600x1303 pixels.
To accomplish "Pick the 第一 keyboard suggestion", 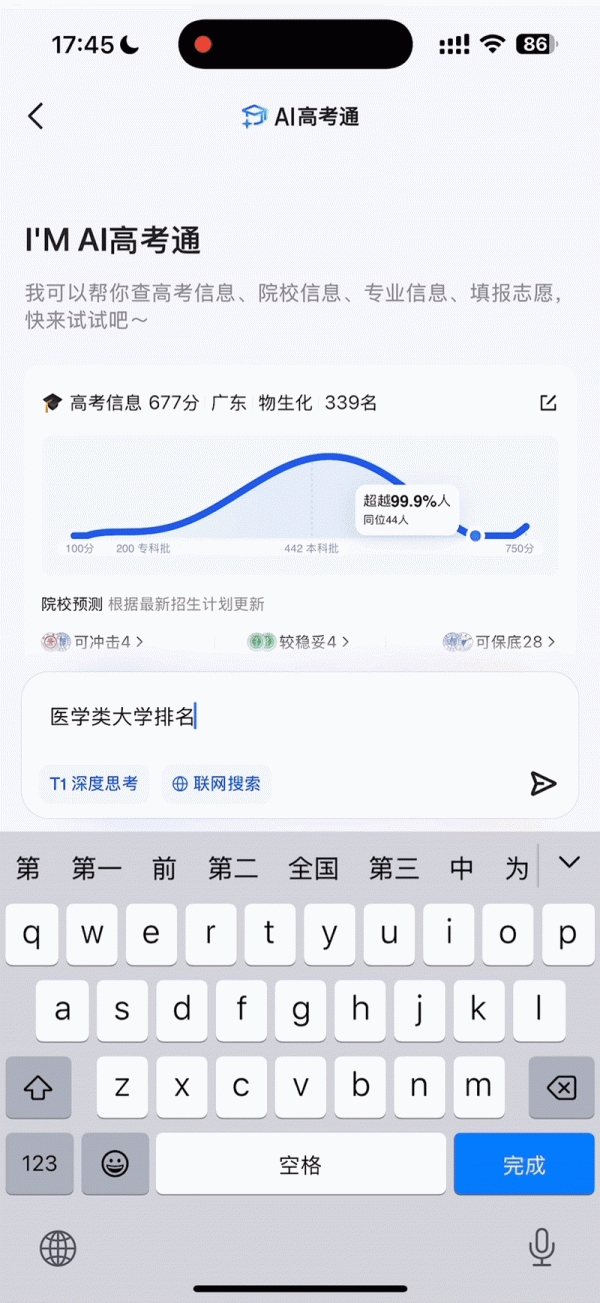I will pos(97,867).
